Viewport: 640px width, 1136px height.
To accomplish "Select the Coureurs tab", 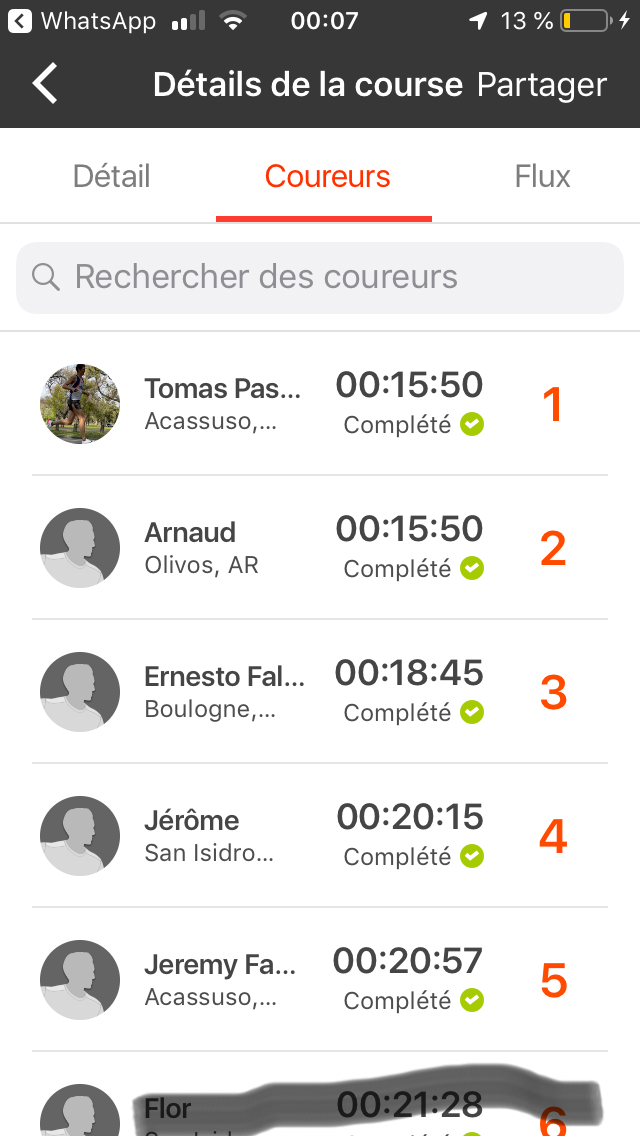I will (x=327, y=176).
